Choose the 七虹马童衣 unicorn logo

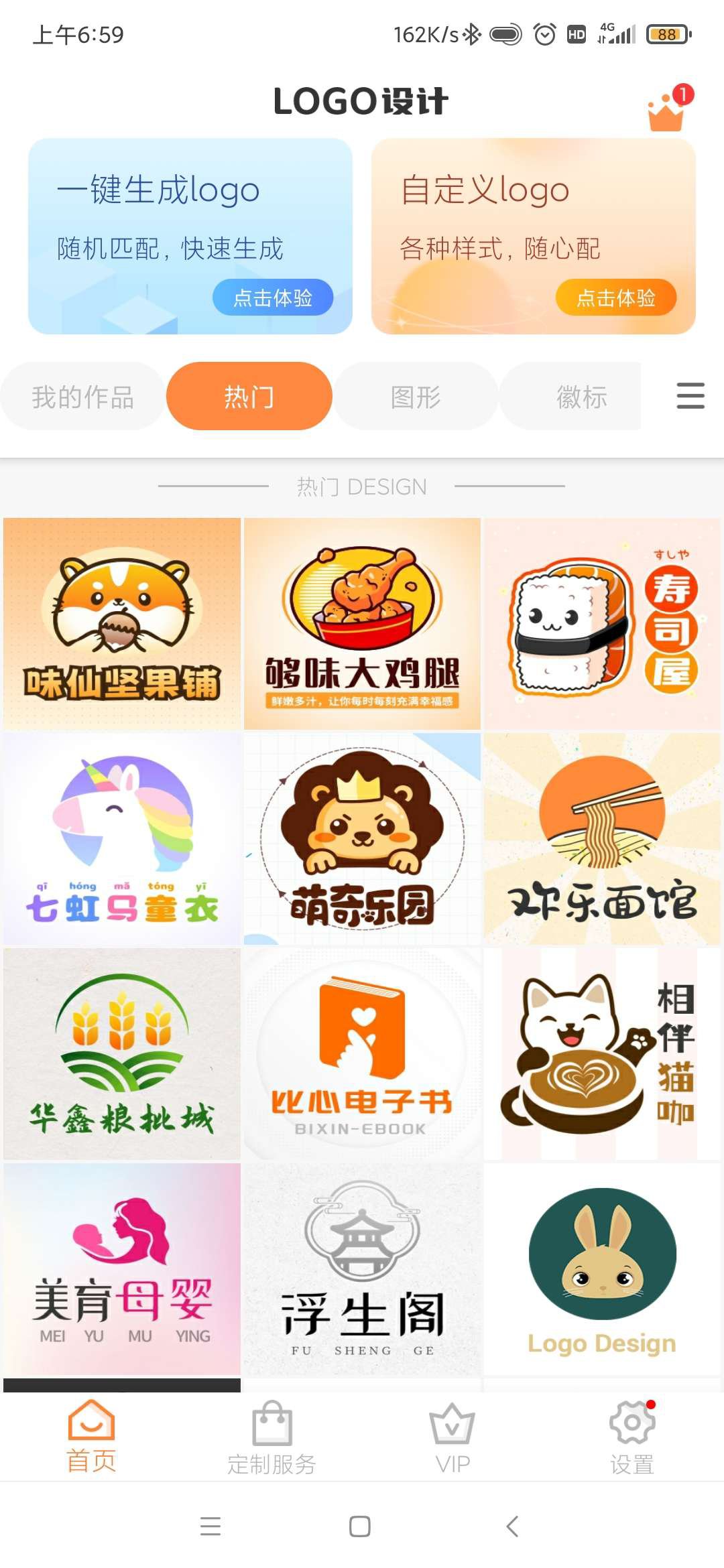pyautogui.click(x=122, y=839)
